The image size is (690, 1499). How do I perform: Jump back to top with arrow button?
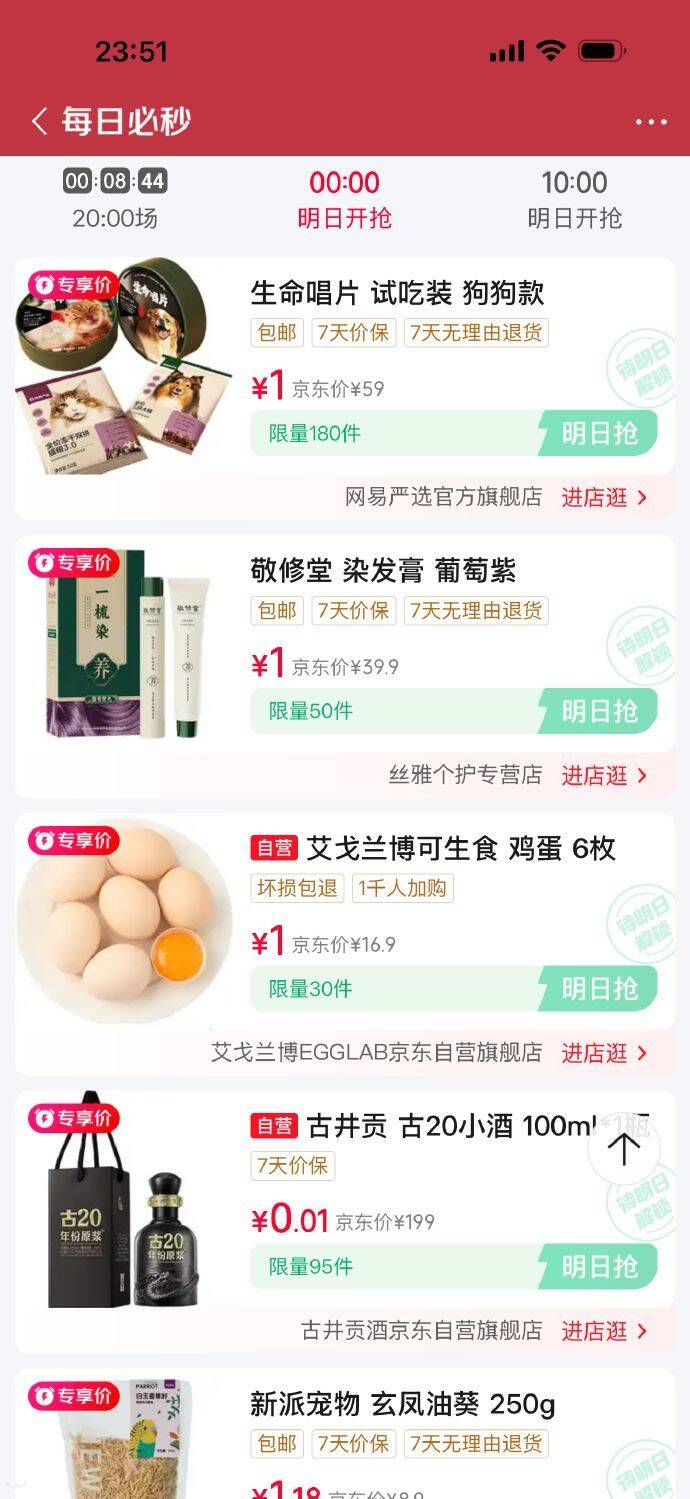click(624, 1149)
